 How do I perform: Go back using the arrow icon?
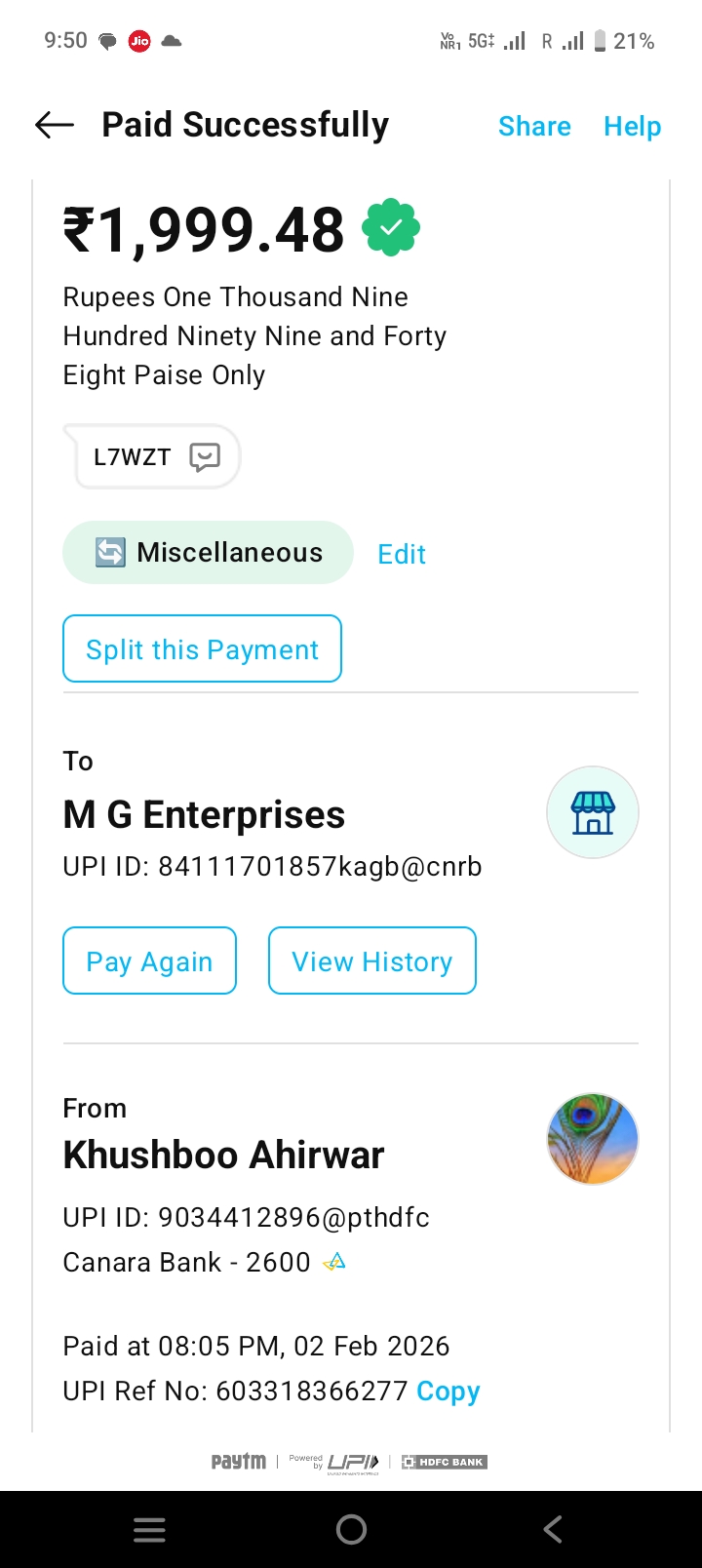click(55, 125)
